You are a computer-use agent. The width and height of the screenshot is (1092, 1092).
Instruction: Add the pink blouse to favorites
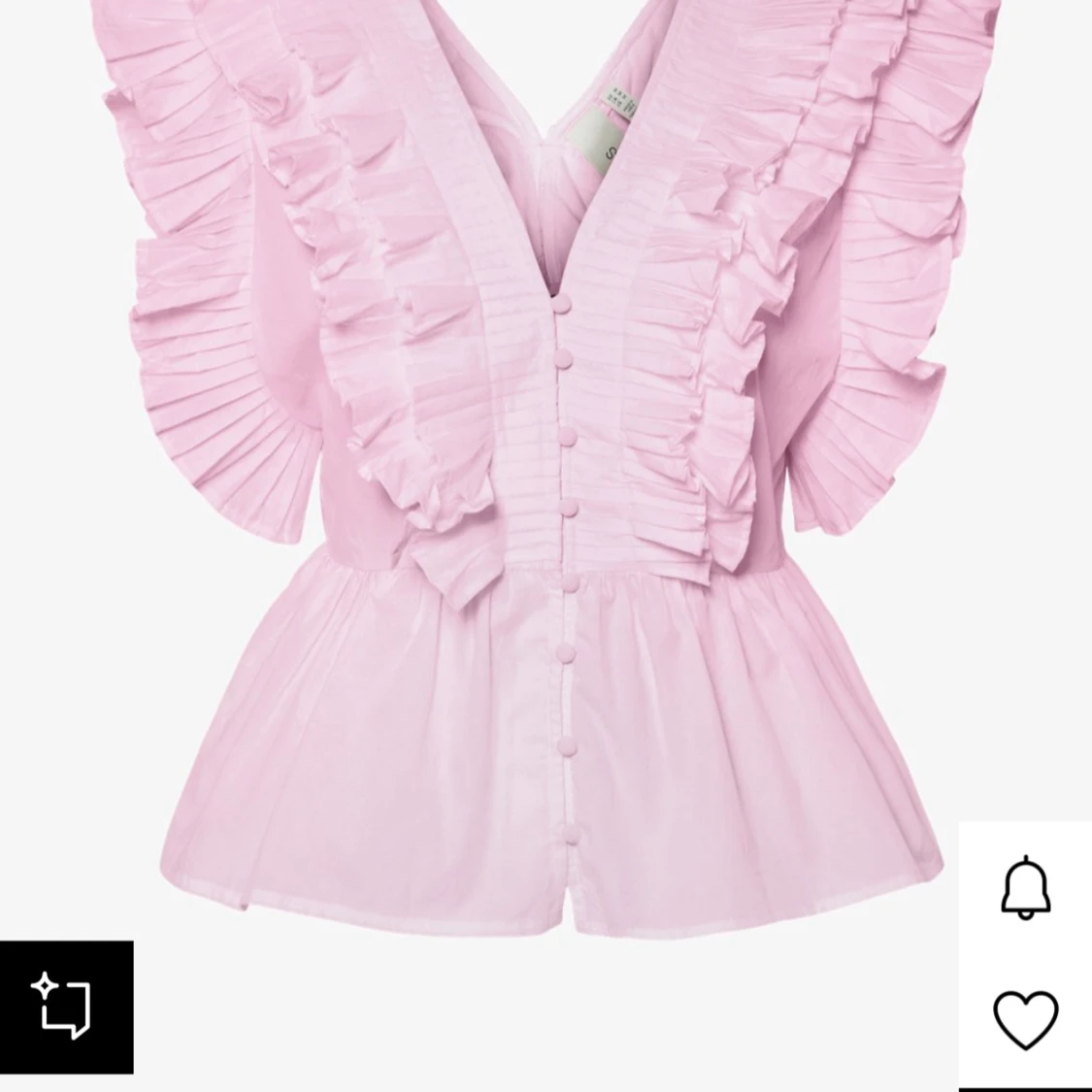1025,1019
